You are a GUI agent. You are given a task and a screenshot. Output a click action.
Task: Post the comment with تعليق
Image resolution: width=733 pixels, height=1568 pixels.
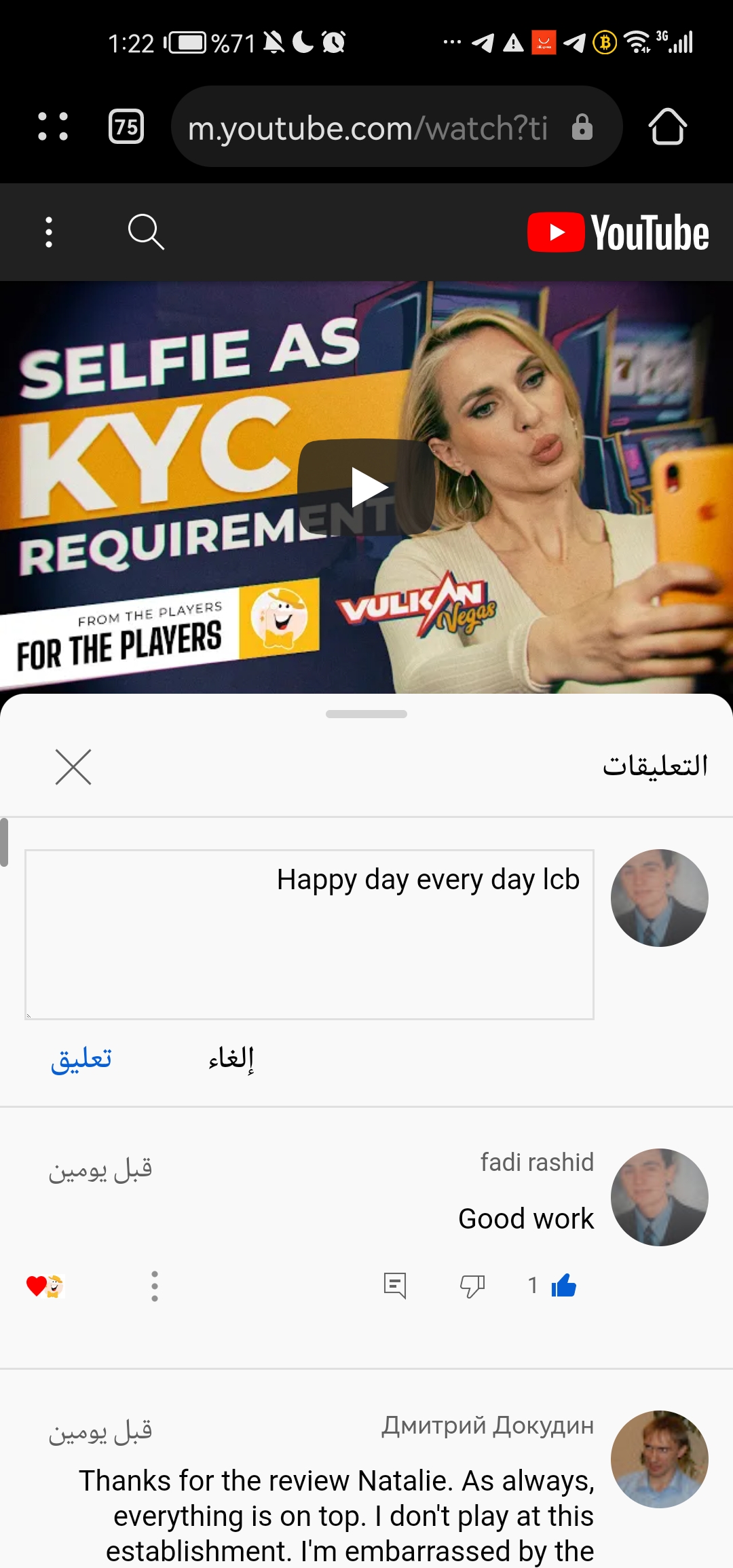click(81, 1058)
